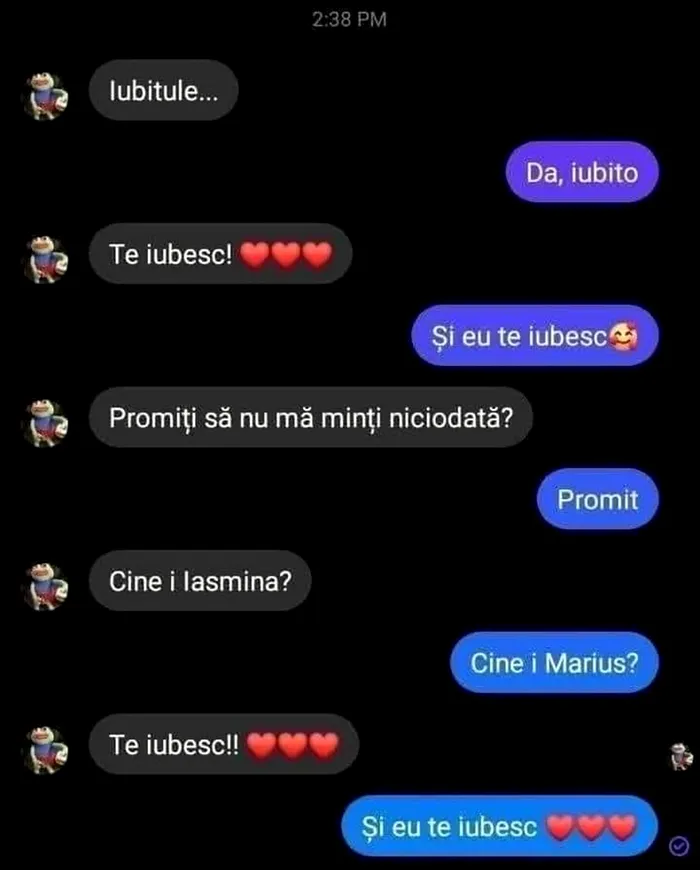
Task: Open the contact avatar next to "Te iubesc!!"
Action: tap(45, 750)
